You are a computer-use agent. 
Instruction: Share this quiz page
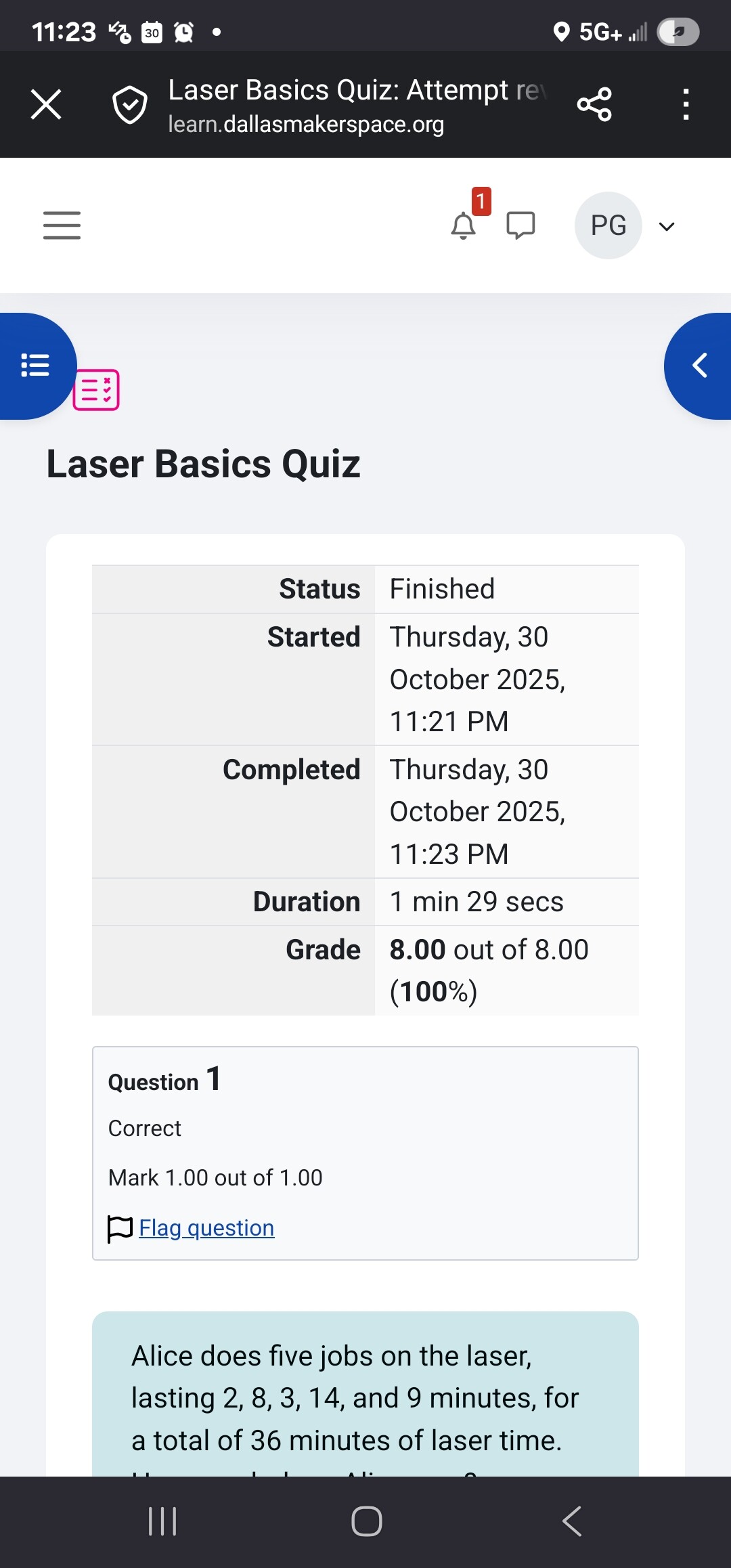click(x=594, y=104)
